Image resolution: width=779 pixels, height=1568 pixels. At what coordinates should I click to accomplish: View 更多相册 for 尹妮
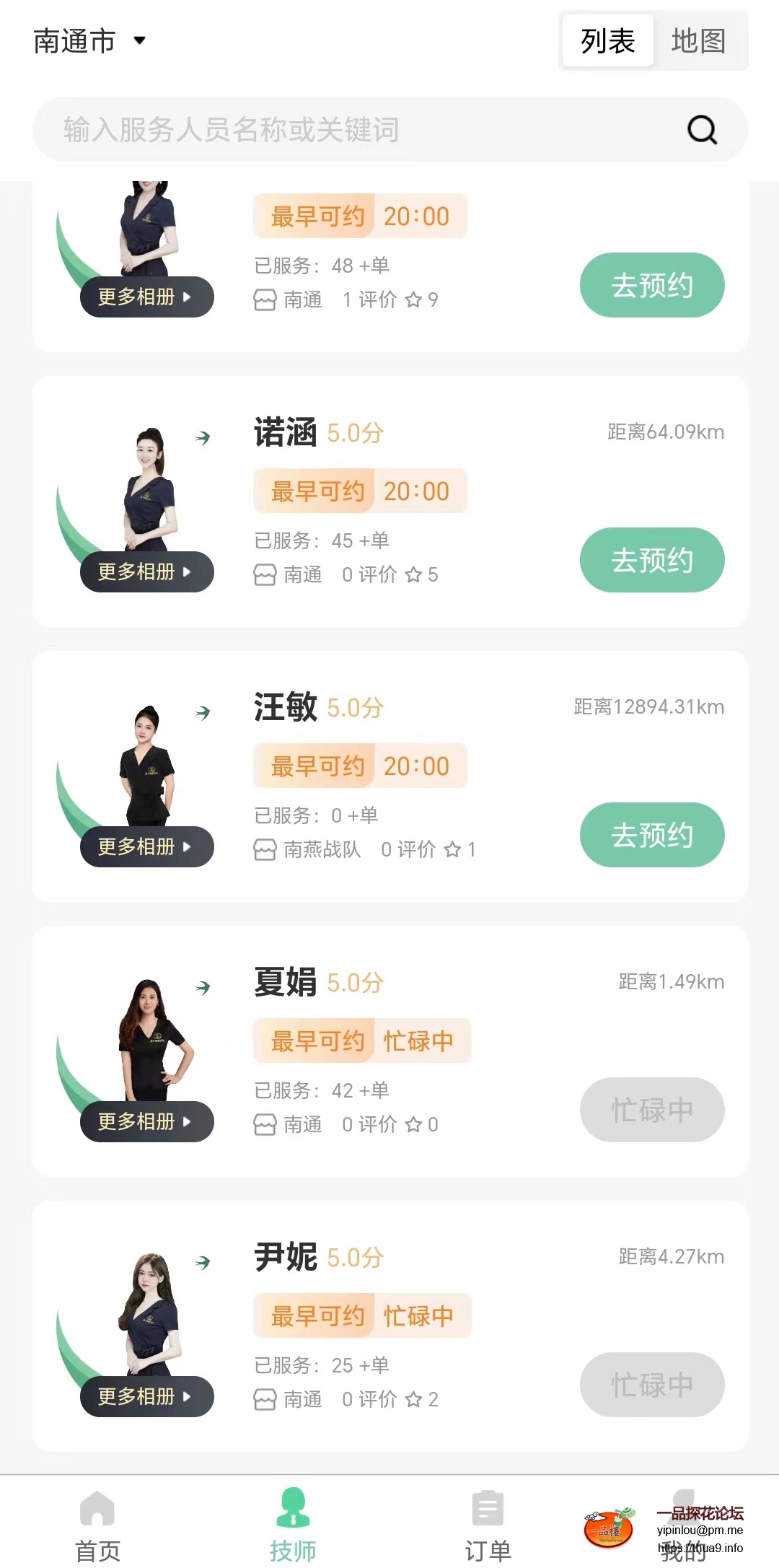tap(146, 1397)
